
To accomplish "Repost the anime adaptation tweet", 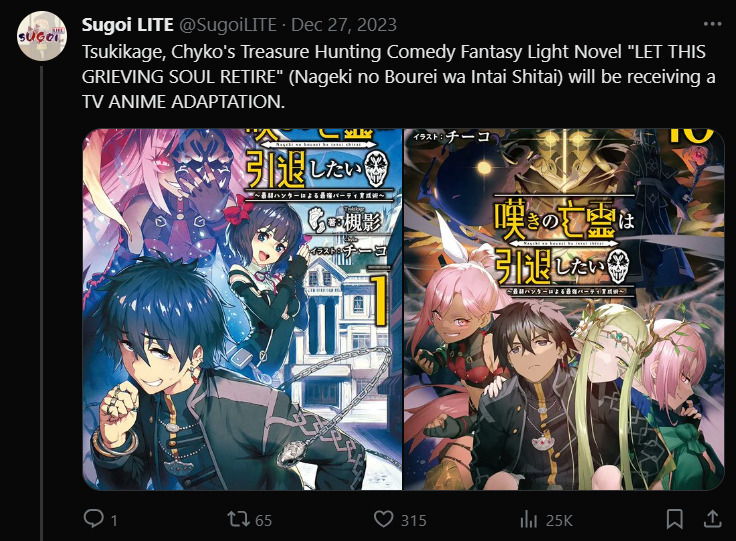I will pyautogui.click(x=240, y=519).
